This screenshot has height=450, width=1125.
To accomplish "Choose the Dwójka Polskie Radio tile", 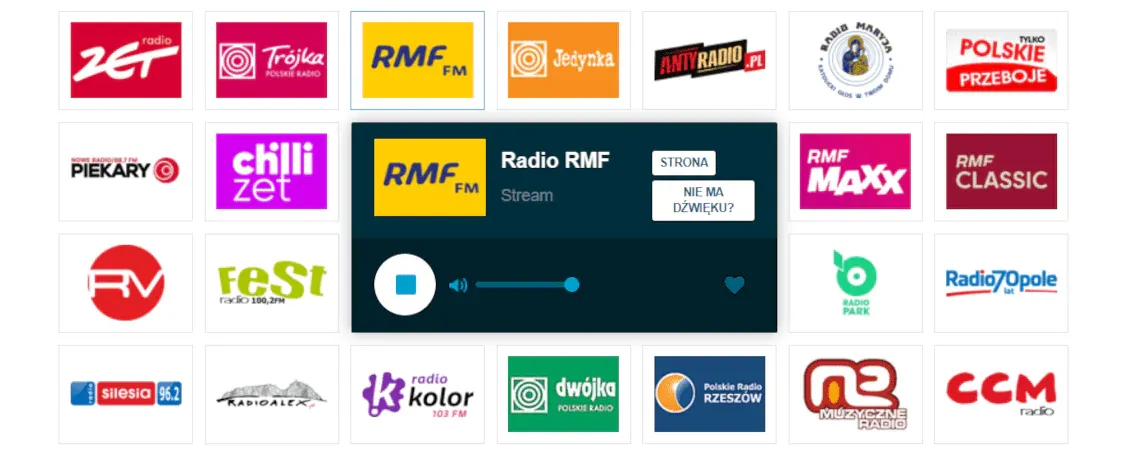I will pyautogui.click(x=563, y=394).
